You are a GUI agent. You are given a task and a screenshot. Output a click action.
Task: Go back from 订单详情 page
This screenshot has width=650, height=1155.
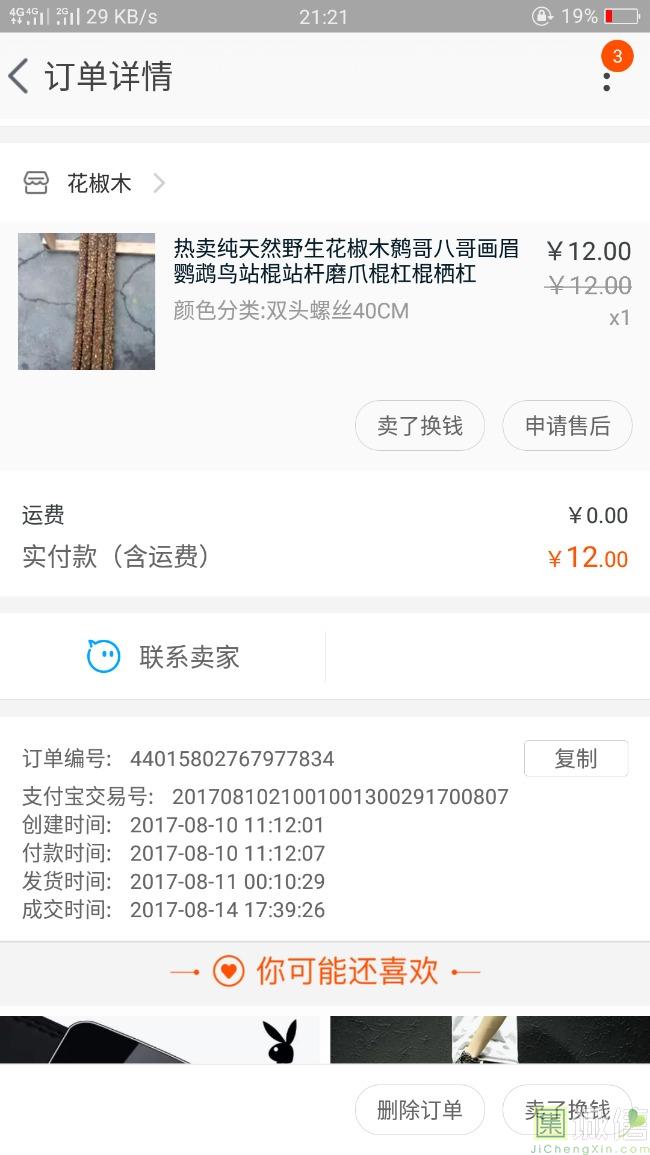pyautogui.click(x=20, y=76)
